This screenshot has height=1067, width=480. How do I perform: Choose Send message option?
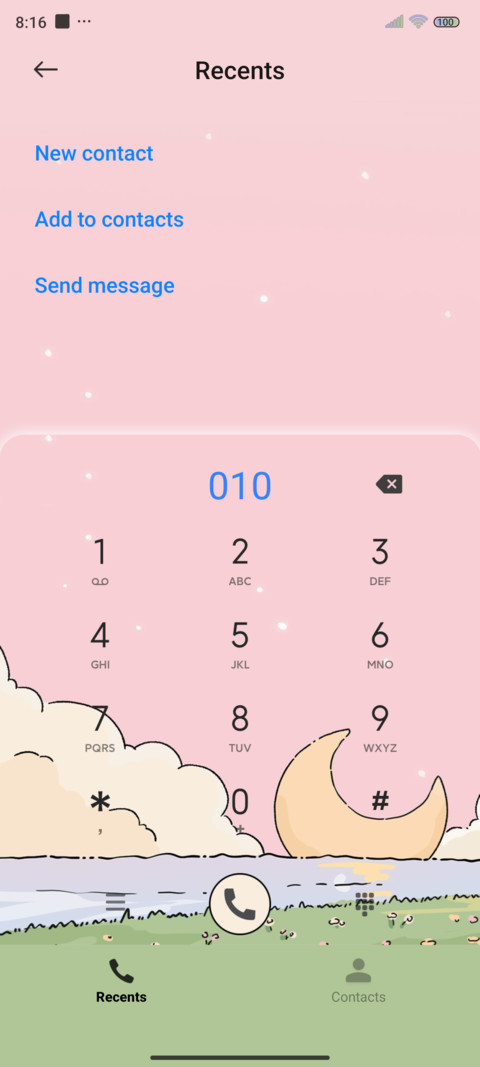click(104, 285)
